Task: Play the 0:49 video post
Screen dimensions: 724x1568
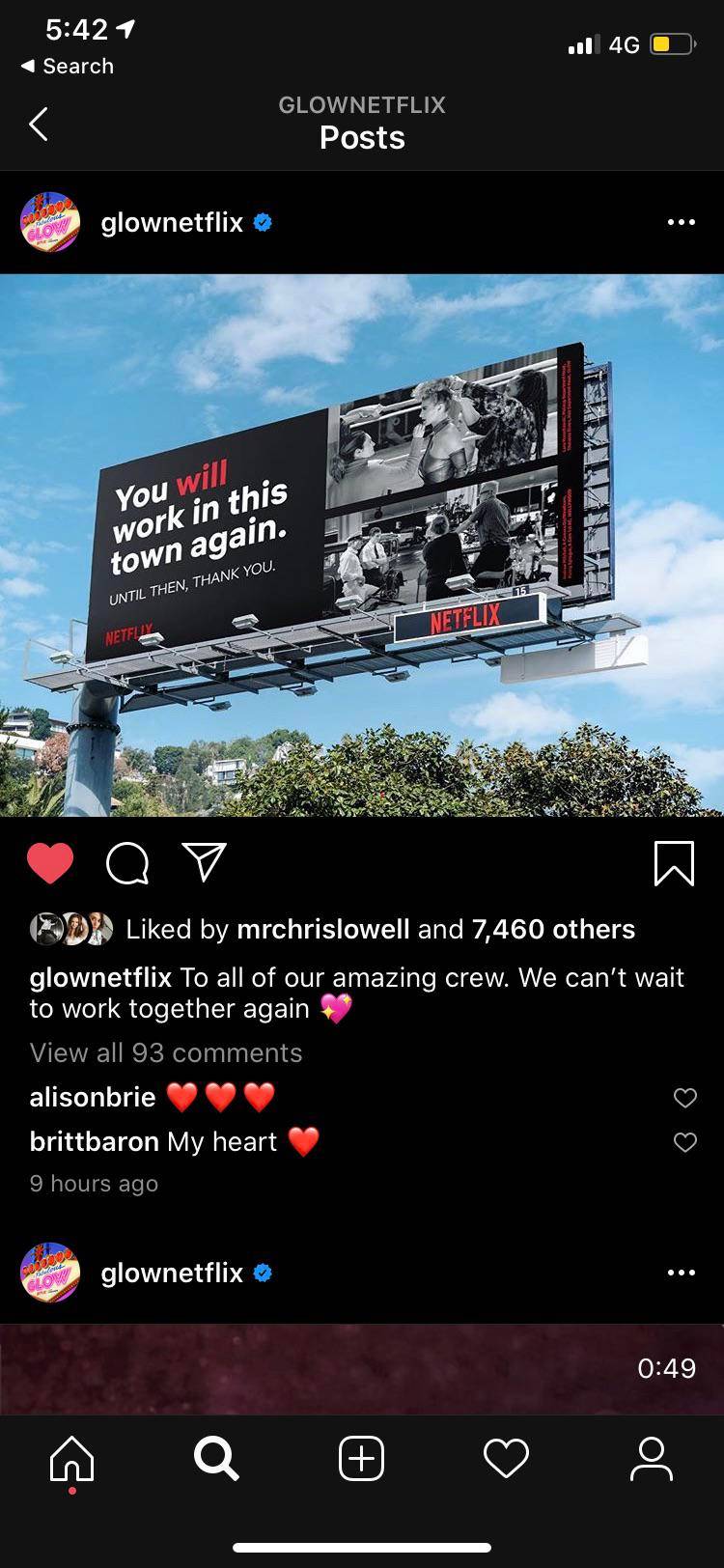Action: click(x=362, y=1368)
